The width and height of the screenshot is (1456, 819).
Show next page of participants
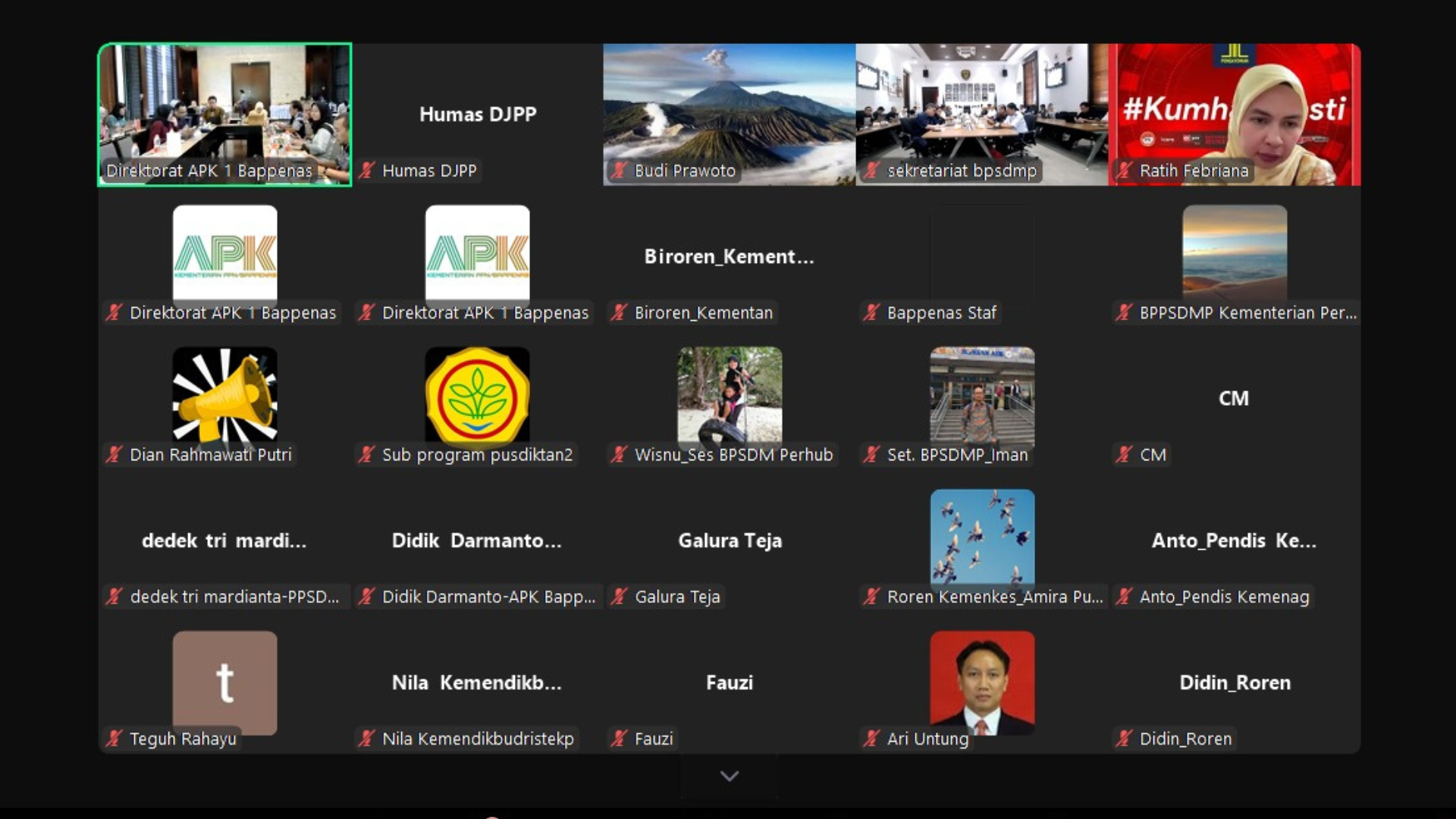729,776
